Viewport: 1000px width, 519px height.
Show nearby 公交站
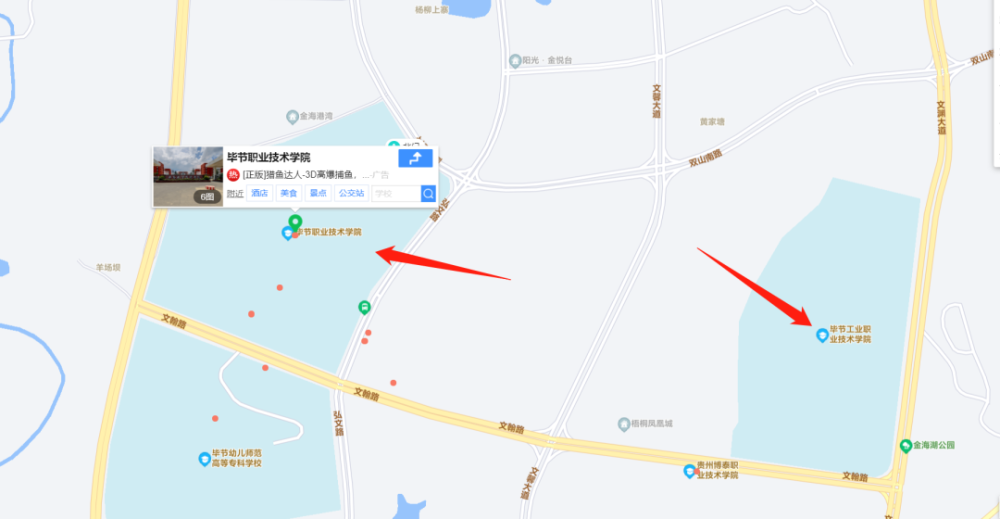pyautogui.click(x=351, y=193)
